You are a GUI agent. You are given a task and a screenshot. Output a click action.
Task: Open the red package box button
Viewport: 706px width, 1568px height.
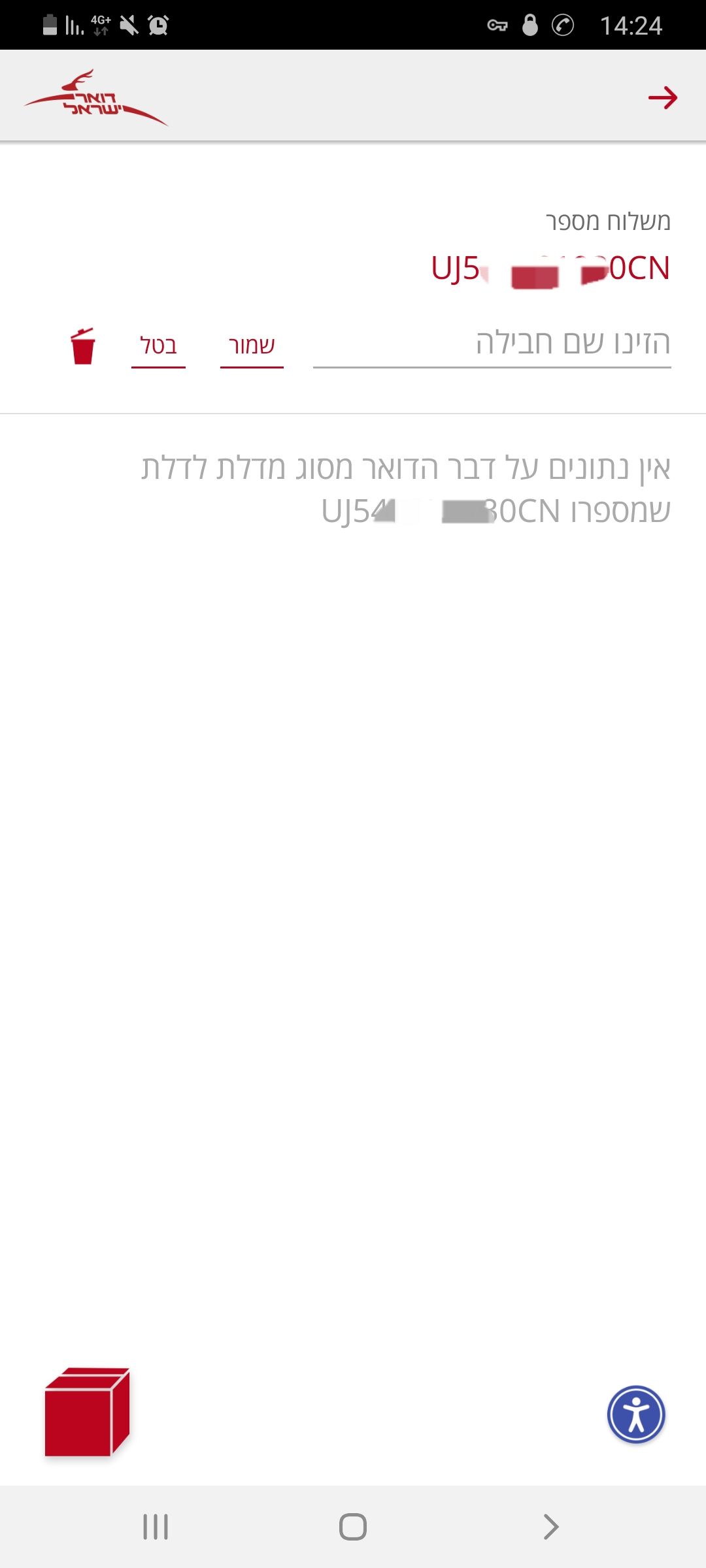(x=87, y=1413)
